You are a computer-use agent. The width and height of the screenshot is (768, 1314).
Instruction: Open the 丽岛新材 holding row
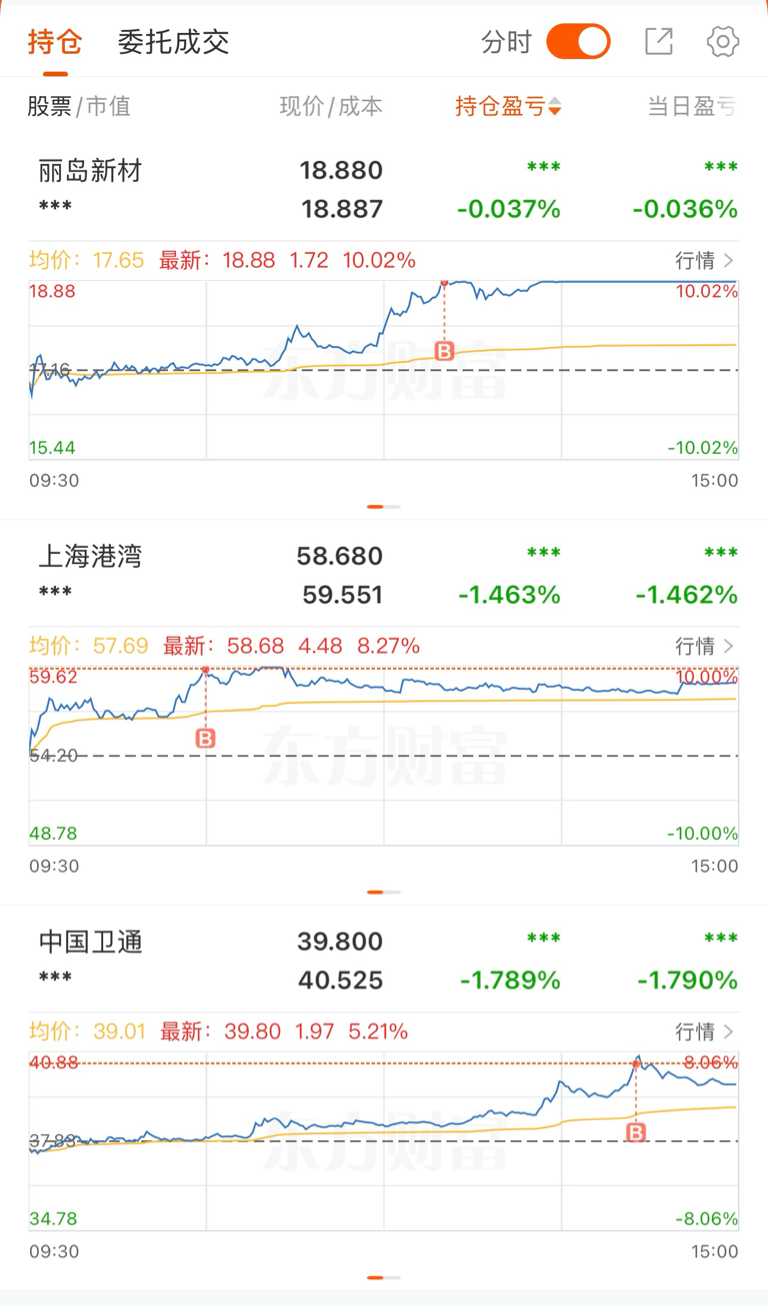pos(384,189)
